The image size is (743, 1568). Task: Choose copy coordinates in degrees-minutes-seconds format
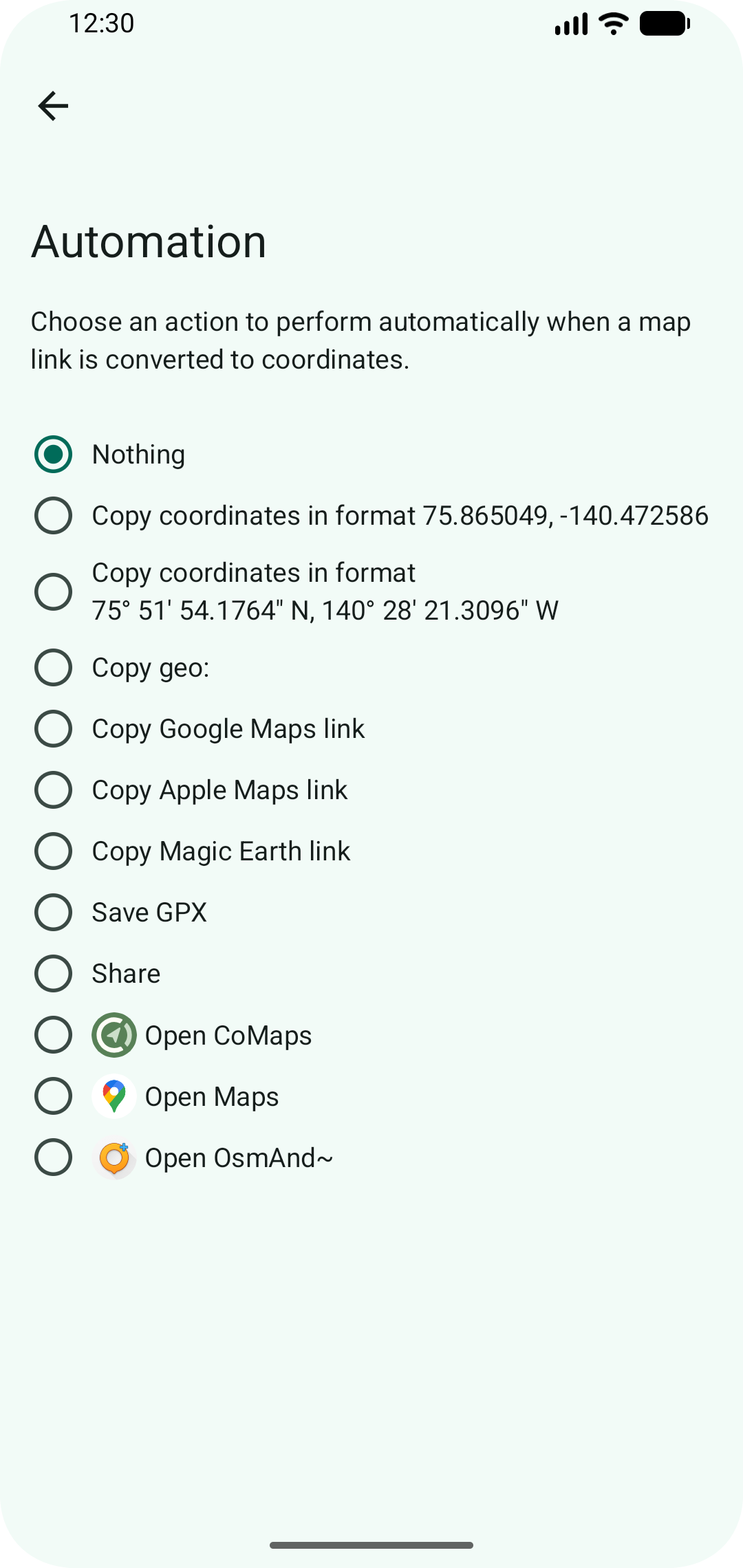(x=371, y=591)
